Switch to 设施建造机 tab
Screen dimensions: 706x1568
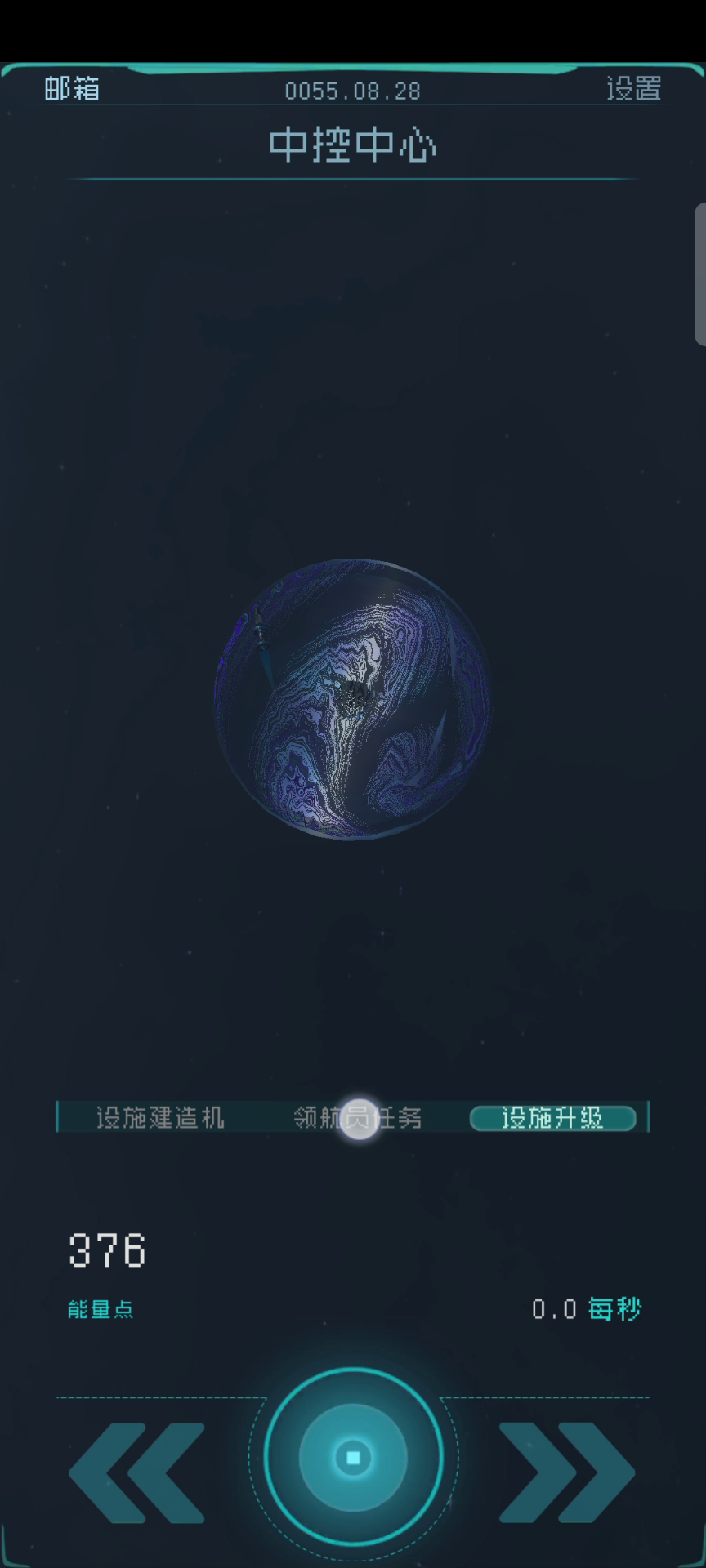(160, 1117)
